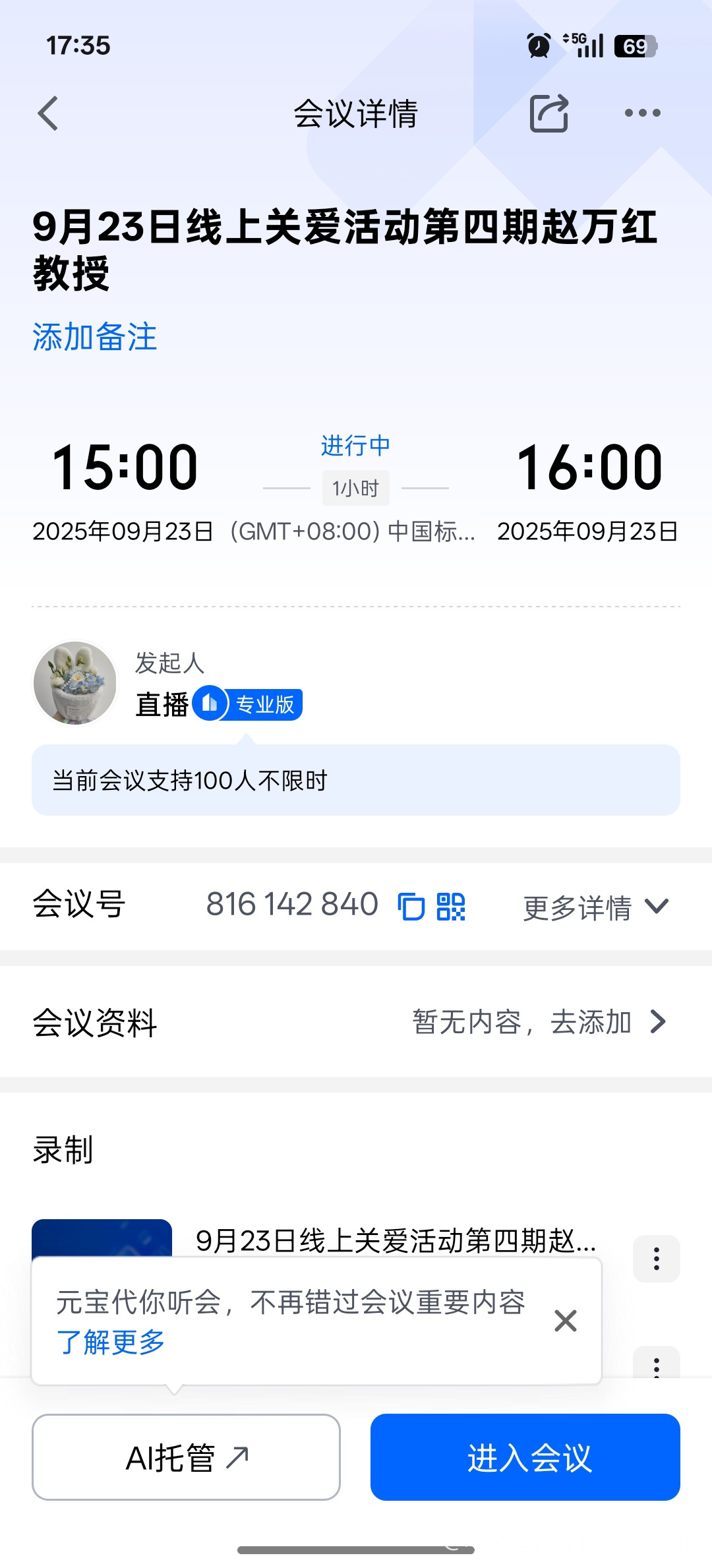The height and width of the screenshot is (1568, 712).
Task: Open the organizer 直播 profile avatar
Action: pyautogui.click(x=75, y=683)
